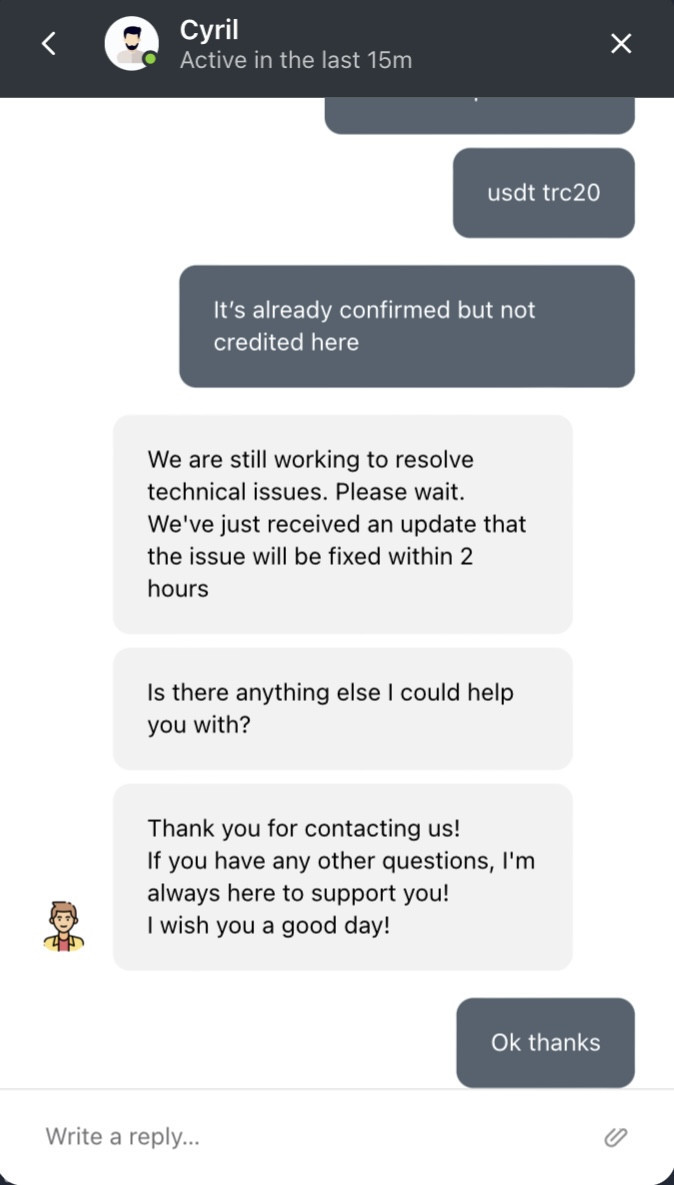674x1185 pixels.
Task: Go back from Cyril's chat
Action: point(48,45)
